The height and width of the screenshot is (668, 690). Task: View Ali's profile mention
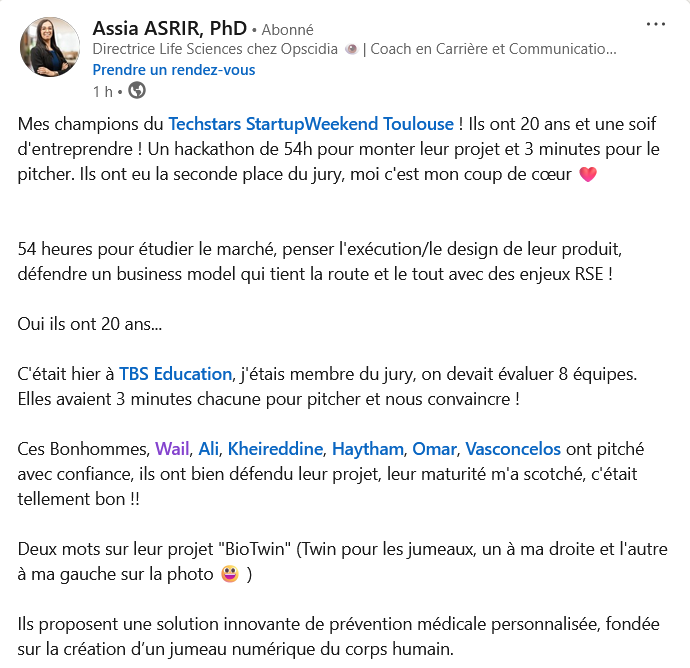click(x=209, y=448)
